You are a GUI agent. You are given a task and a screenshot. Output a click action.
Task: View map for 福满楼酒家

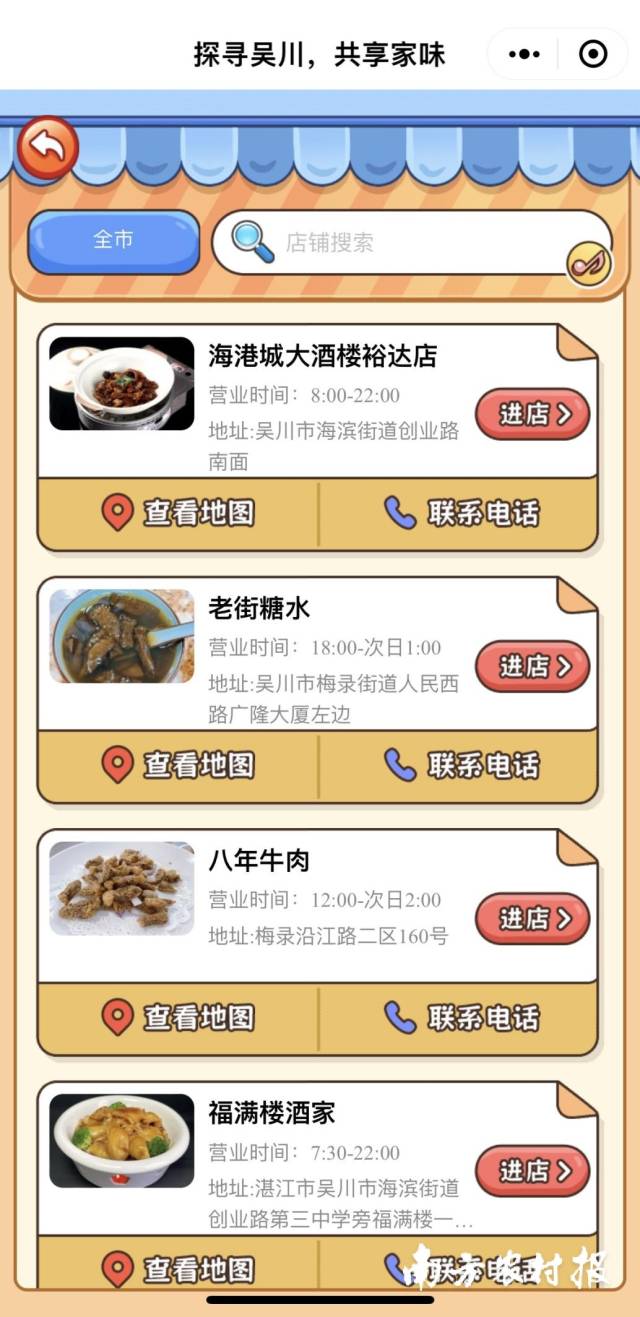tap(179, 1269)
